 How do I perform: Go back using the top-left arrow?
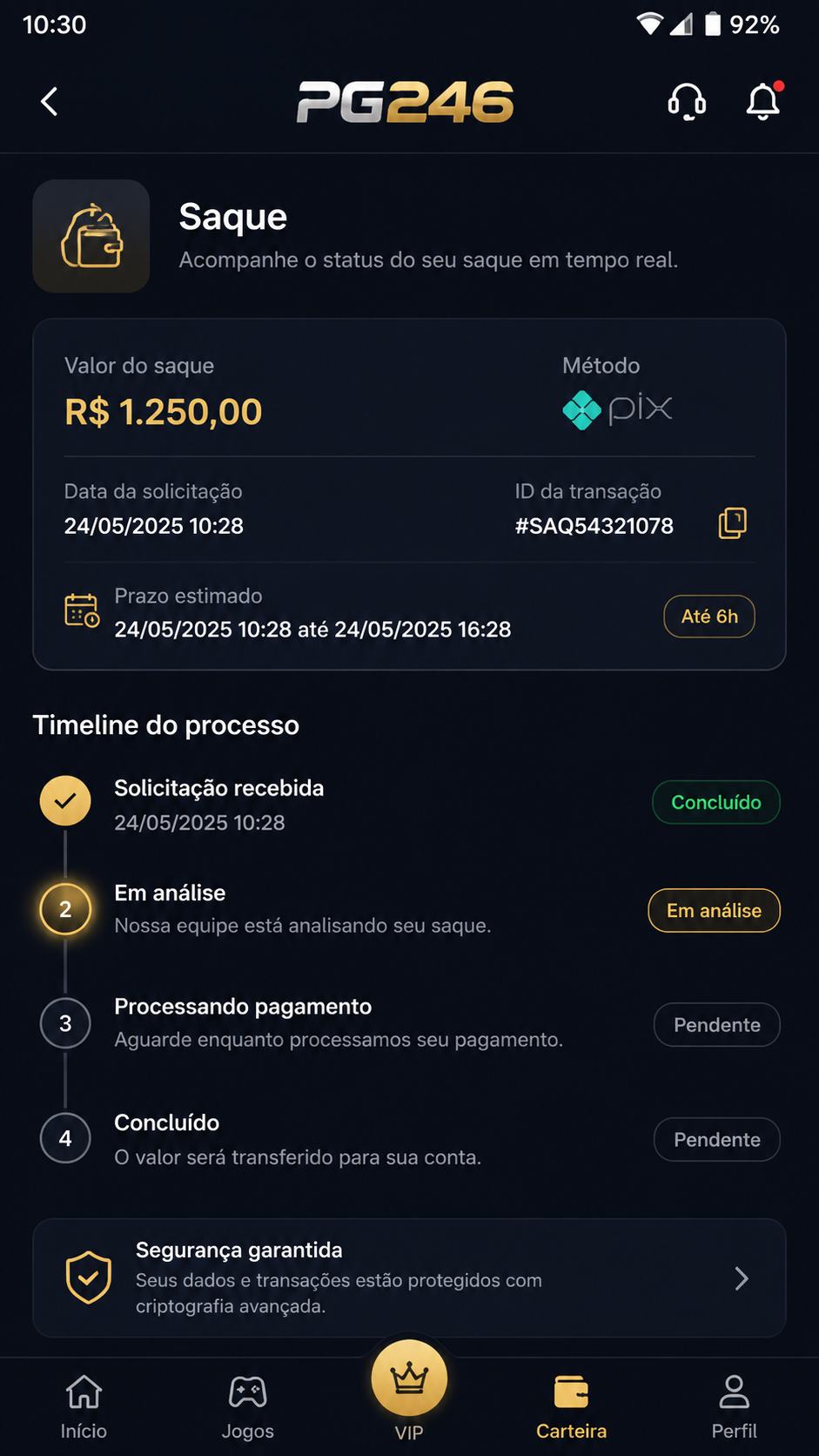pos(50,102)
